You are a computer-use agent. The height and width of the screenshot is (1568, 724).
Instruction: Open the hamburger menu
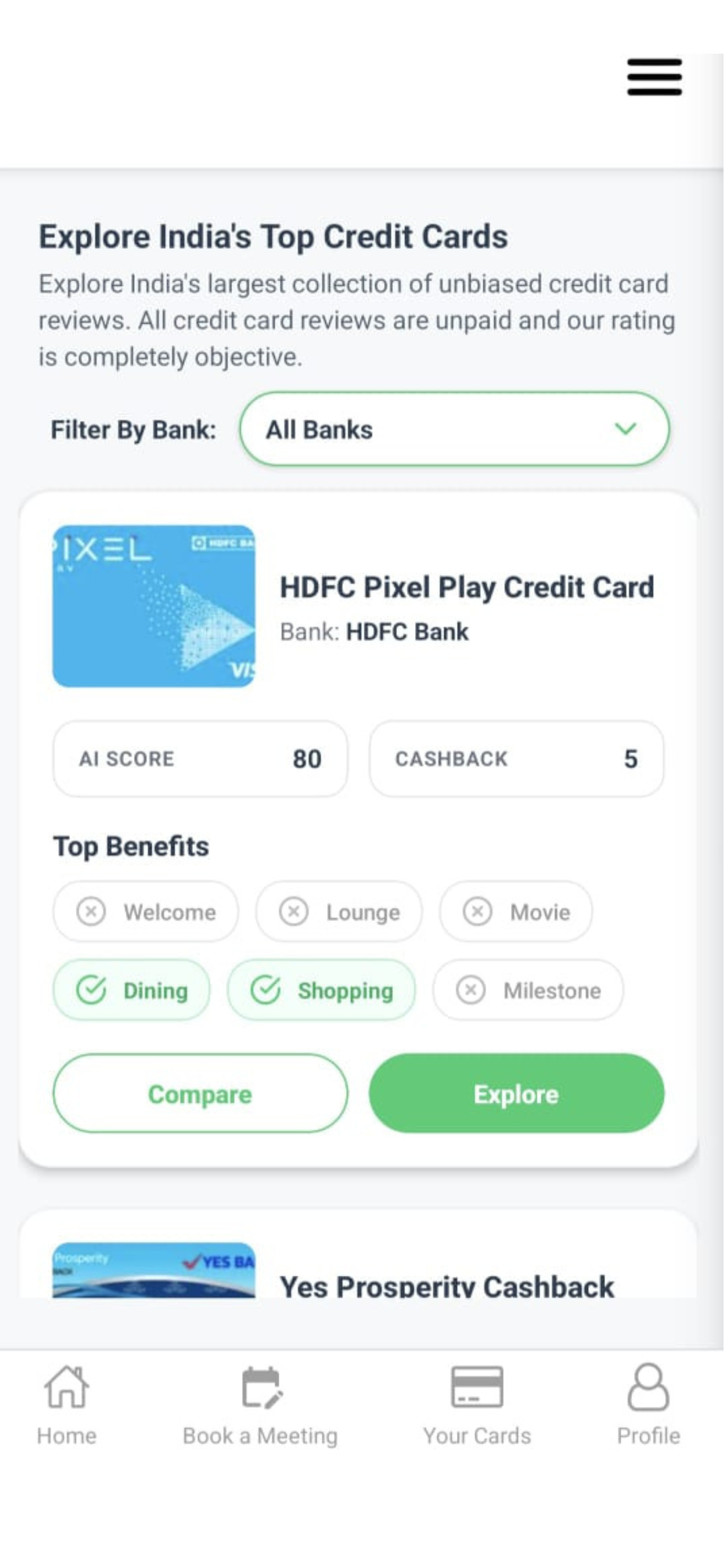pos(653,78)
